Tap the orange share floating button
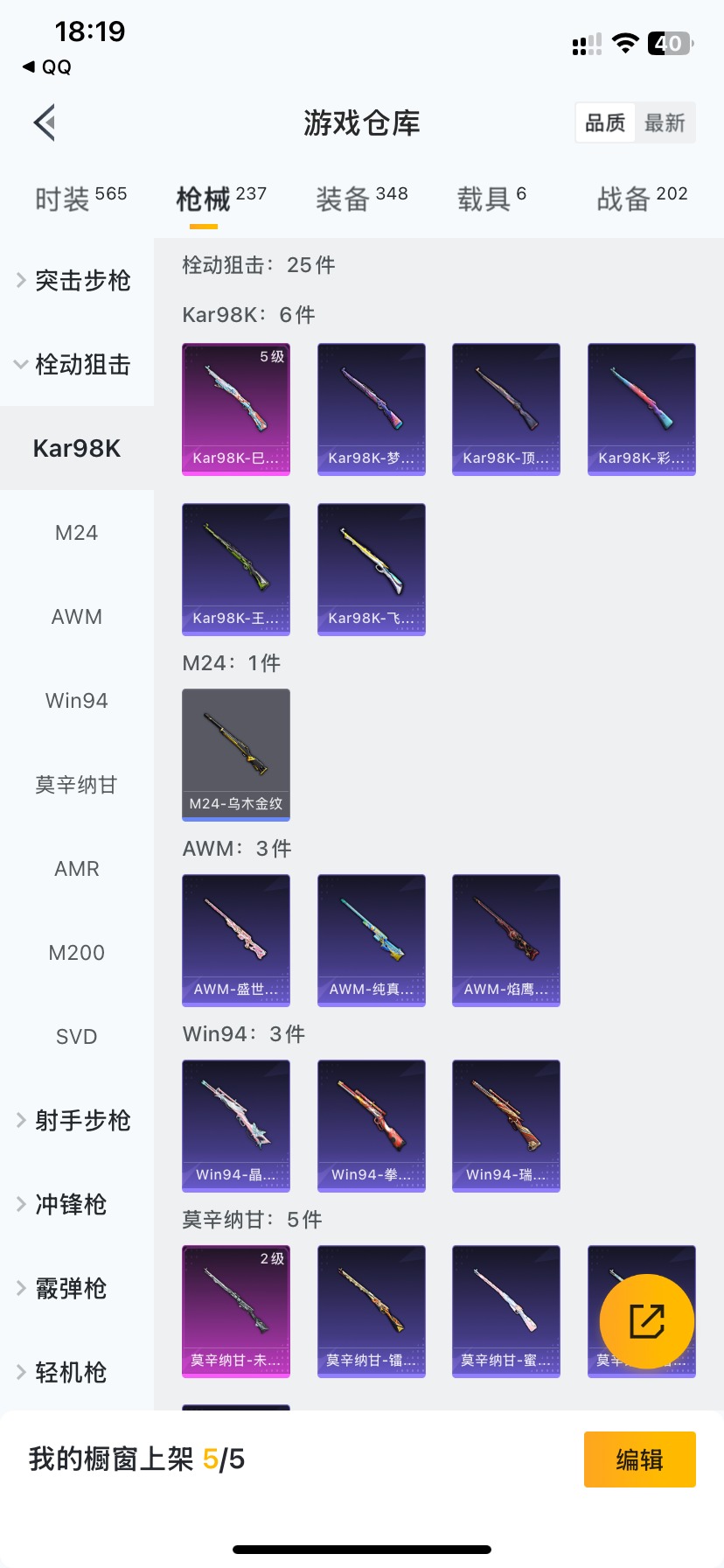Image resolution: width=724 pixels, height=1568 pixels. 647,1321
